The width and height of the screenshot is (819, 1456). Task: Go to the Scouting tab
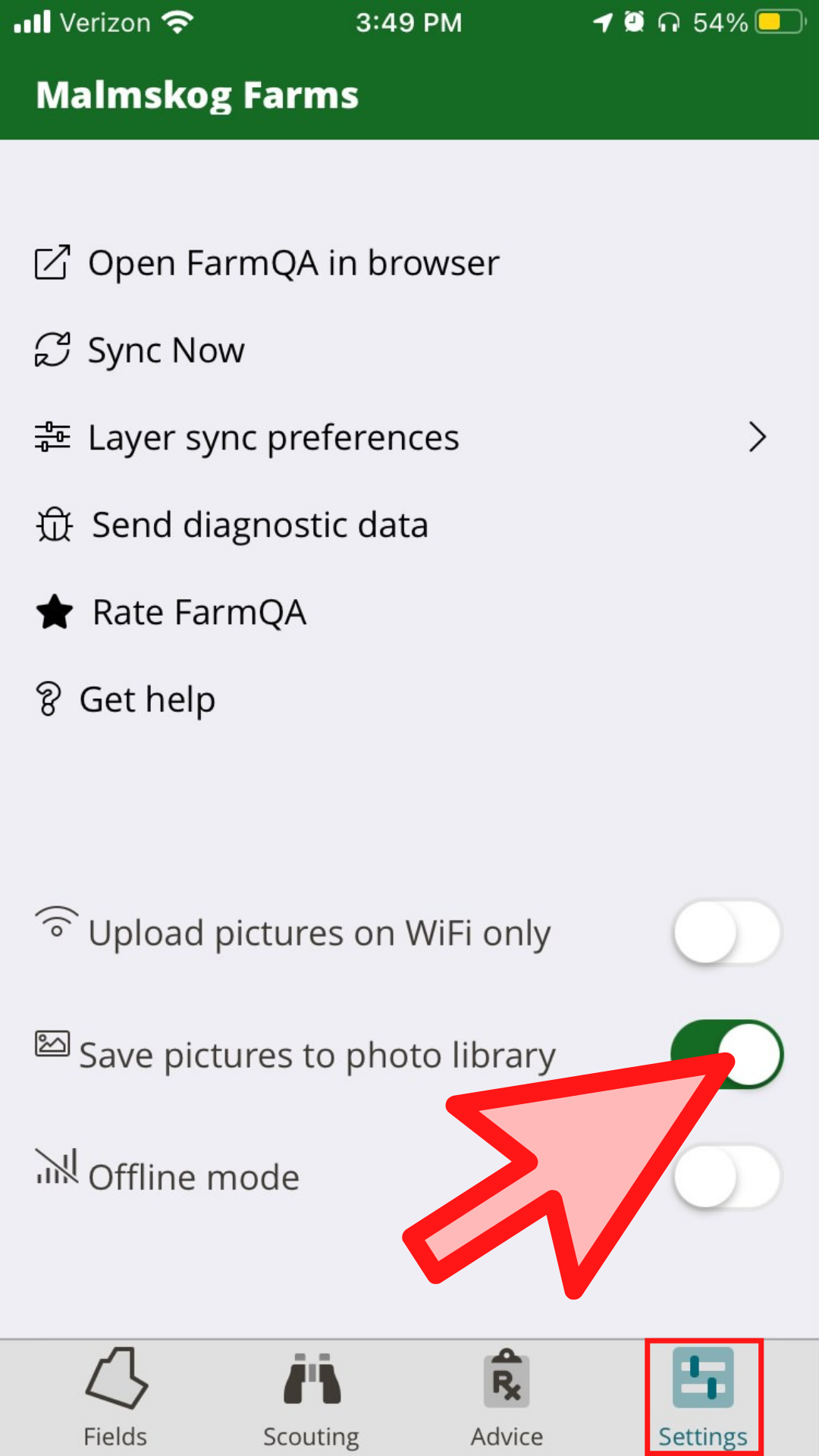click(x=311, y=1398)
